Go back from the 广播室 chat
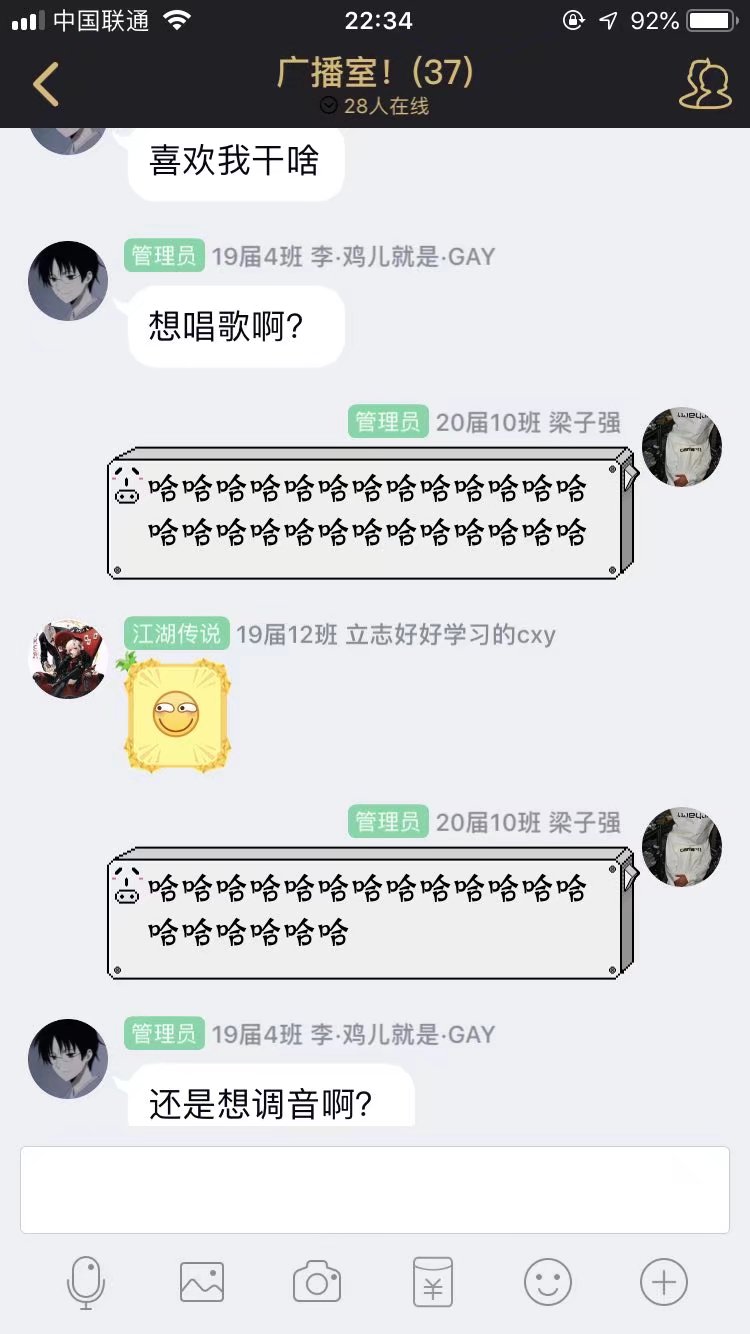 click(46, 84)
